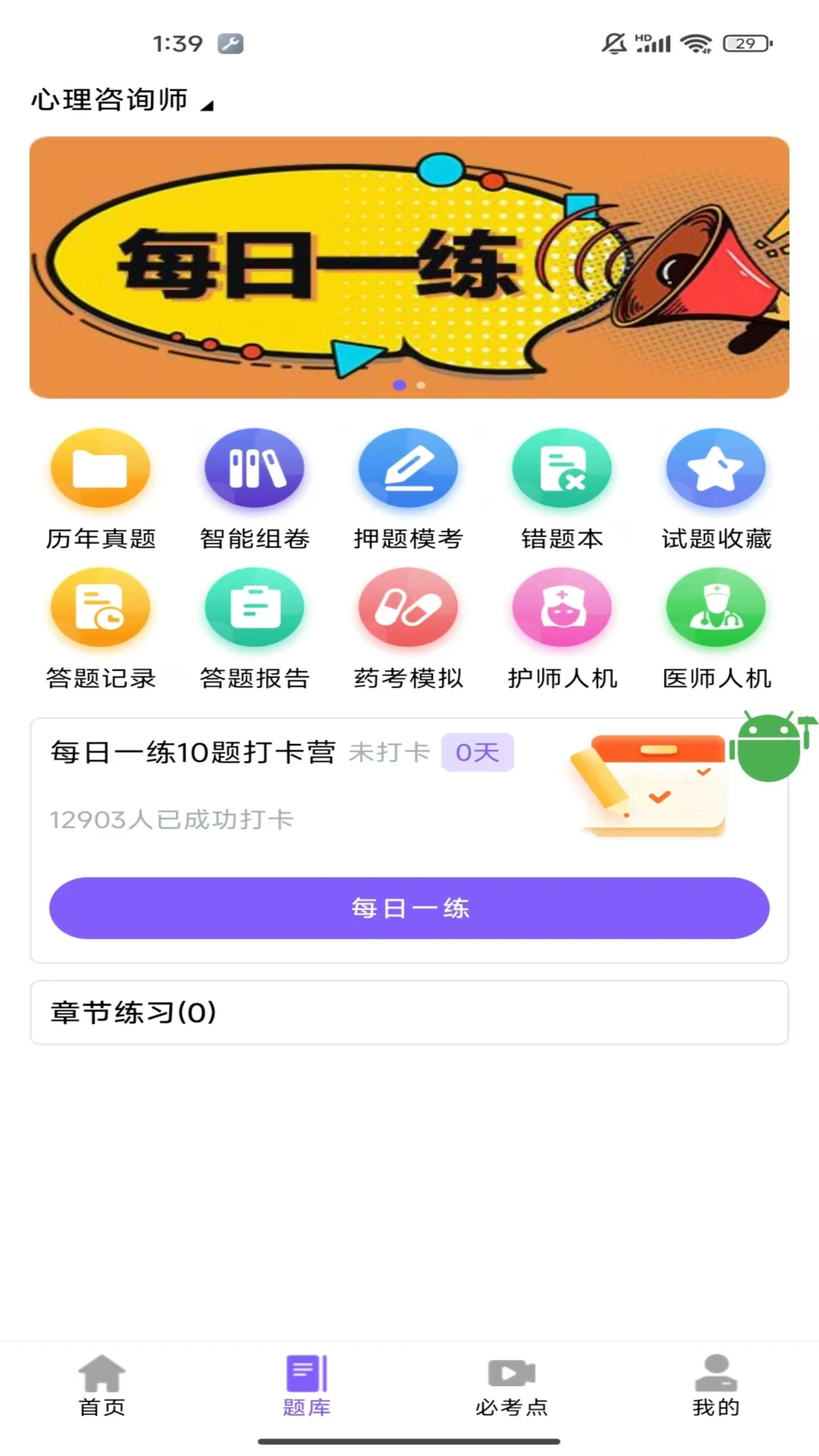
Task: Launch the 药考模拟 pharmacy exam simulation
Action: click(x=409, y=629)
